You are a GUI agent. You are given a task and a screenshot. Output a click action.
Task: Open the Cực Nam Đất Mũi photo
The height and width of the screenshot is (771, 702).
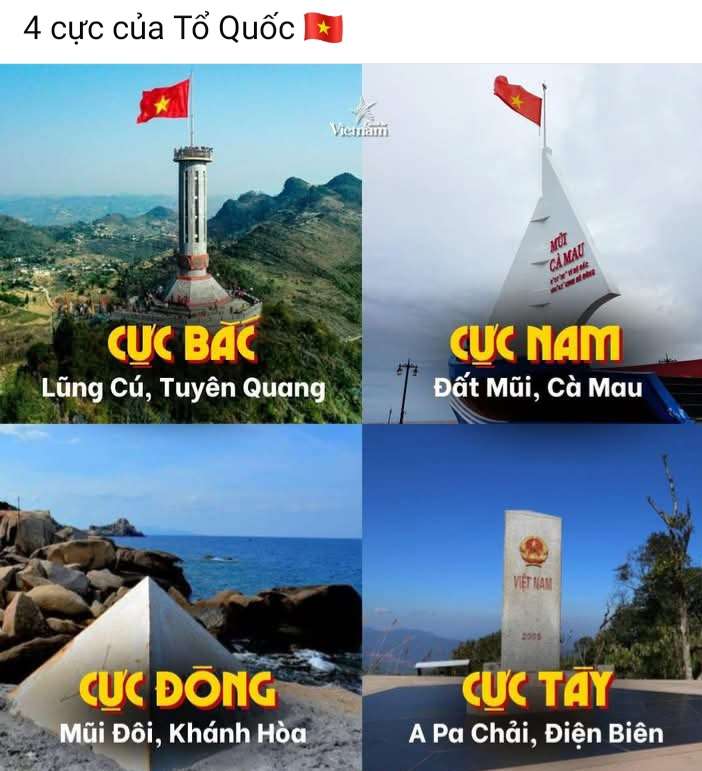[532, 243]
